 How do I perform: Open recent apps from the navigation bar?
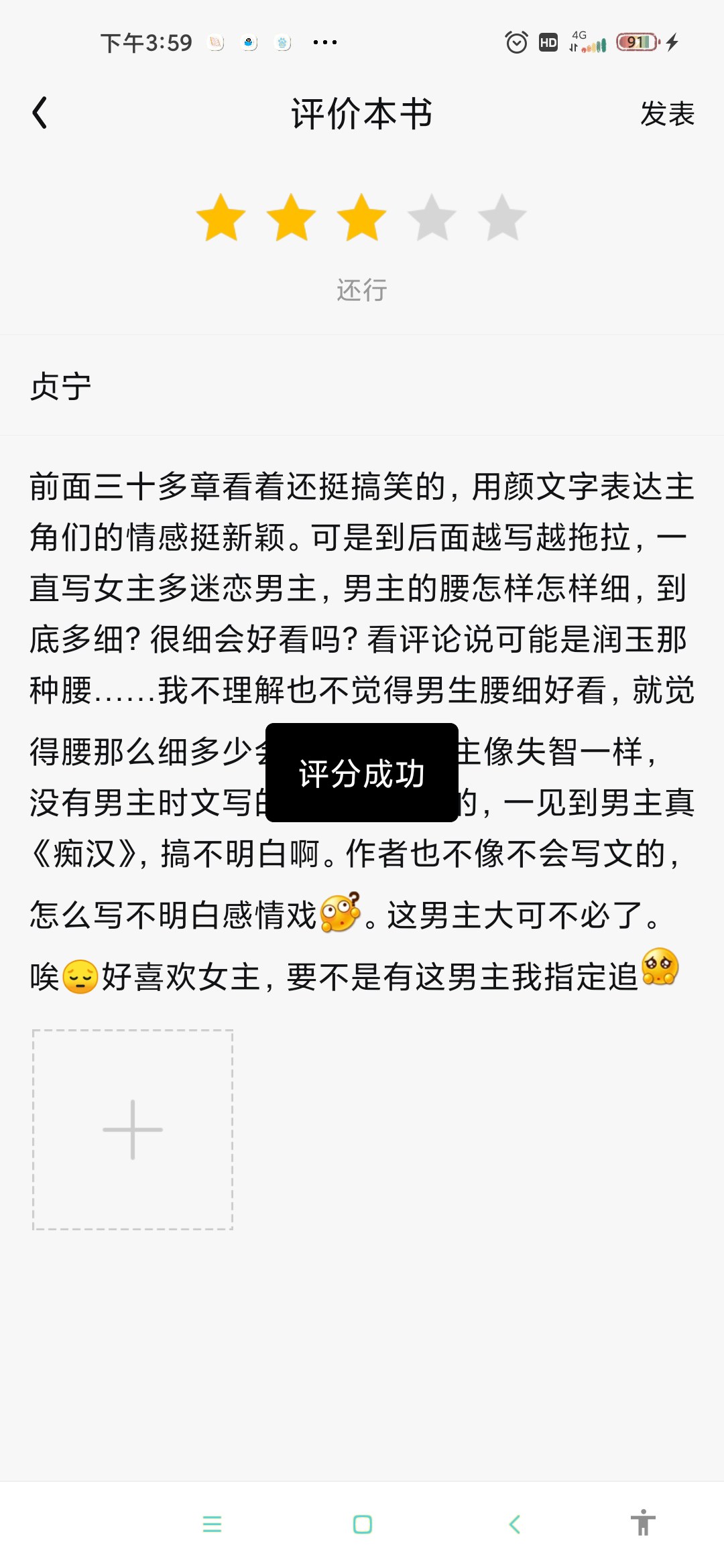tap(212, 1524)
